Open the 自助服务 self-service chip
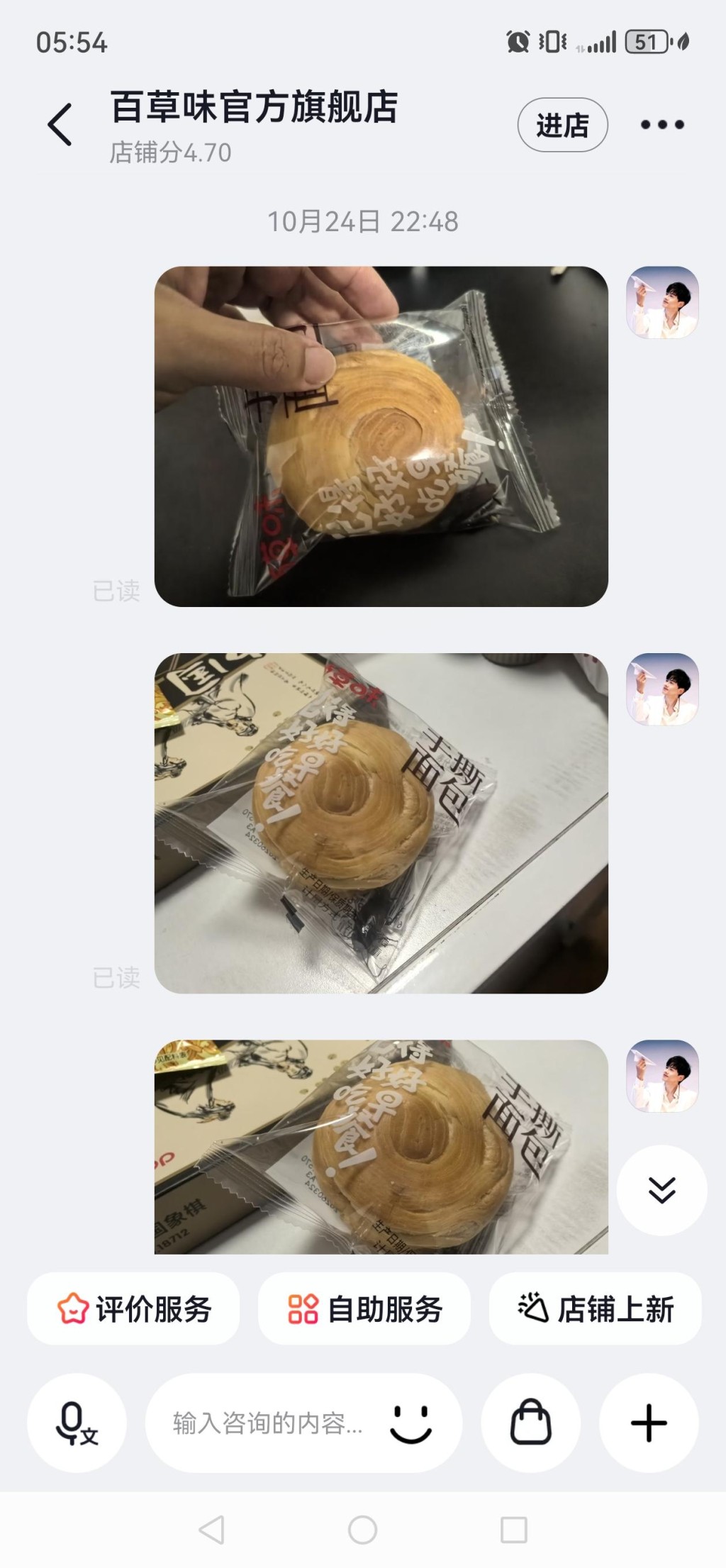 click(364, 1308)
